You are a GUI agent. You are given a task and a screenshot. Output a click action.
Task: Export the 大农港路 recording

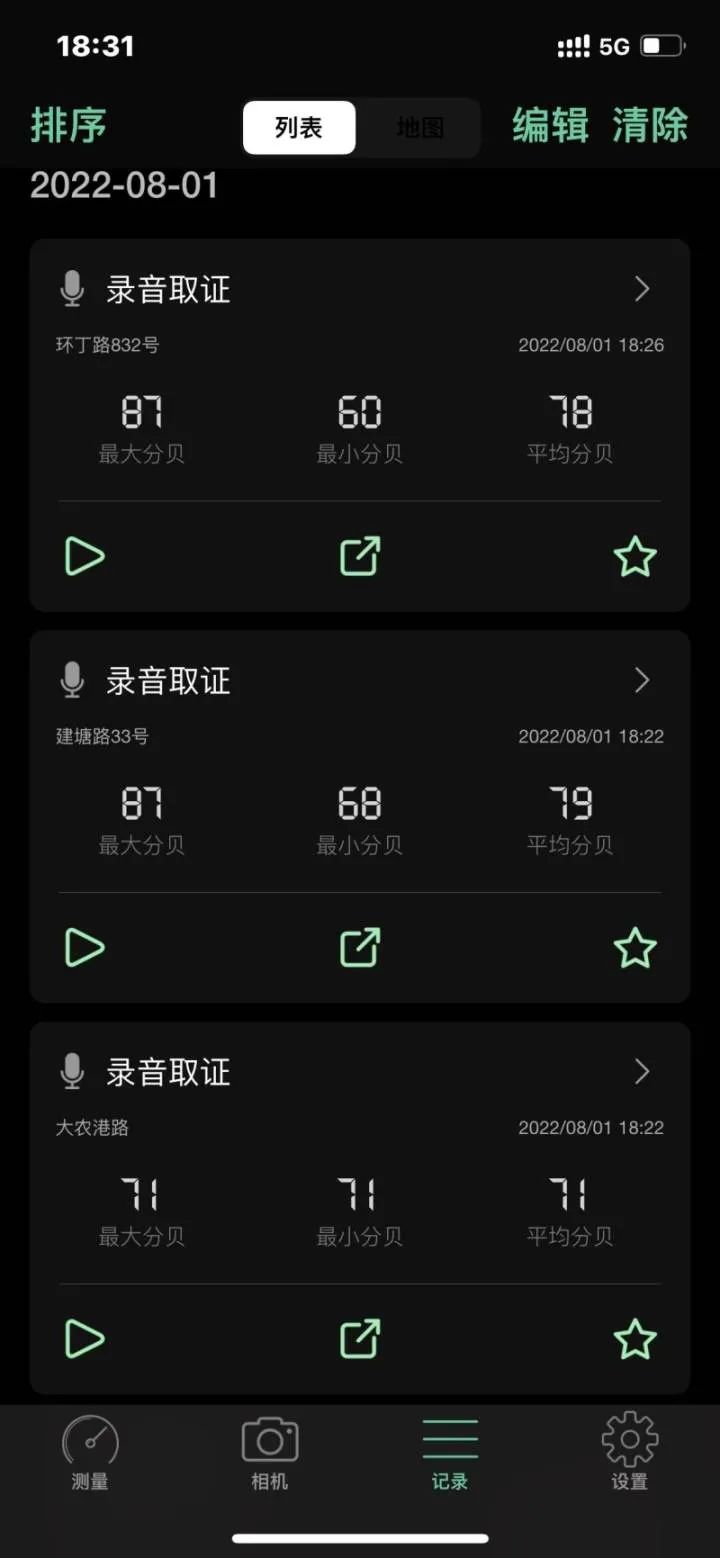[x=360, y=1338]
